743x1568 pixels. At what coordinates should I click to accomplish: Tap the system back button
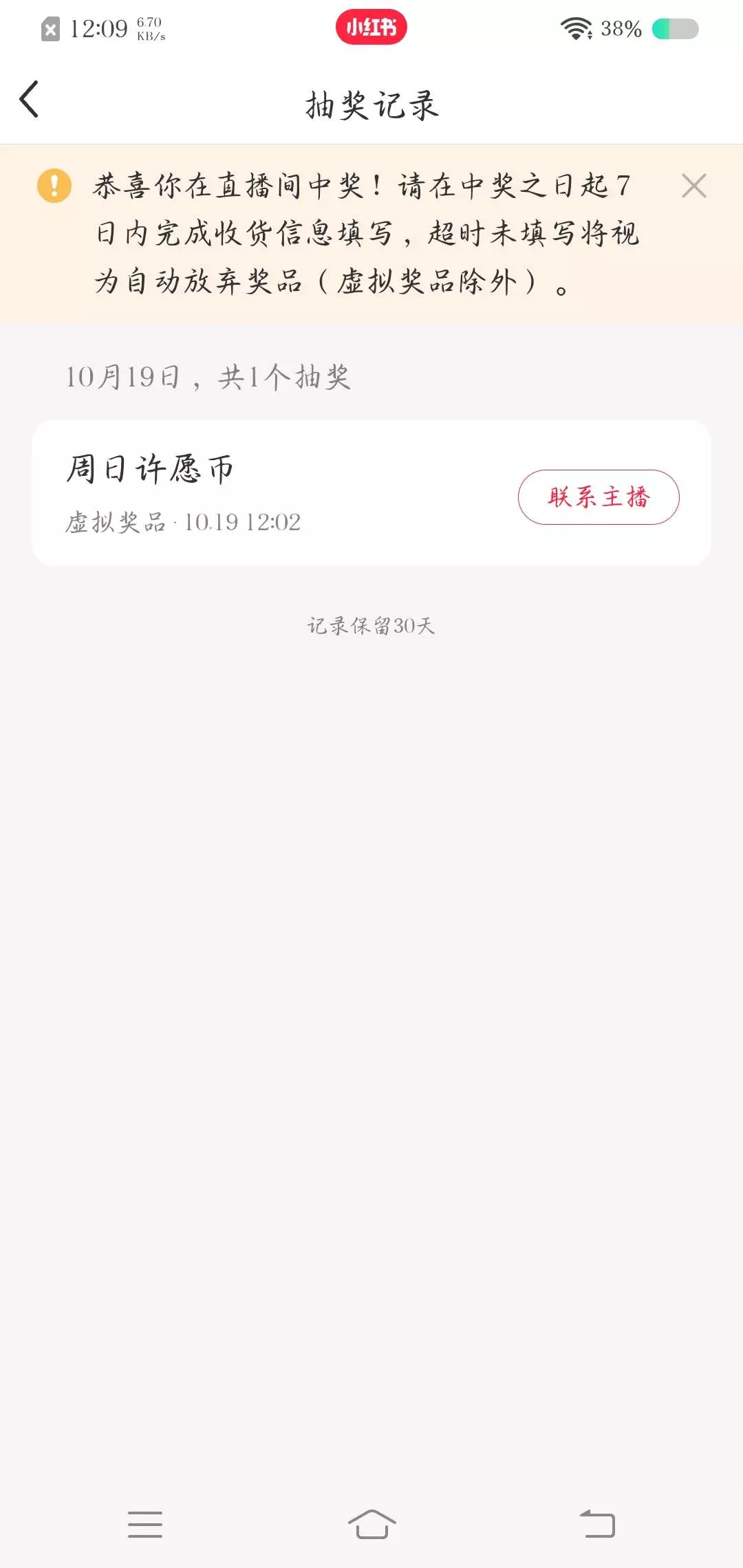click(x=597, y=1524)
